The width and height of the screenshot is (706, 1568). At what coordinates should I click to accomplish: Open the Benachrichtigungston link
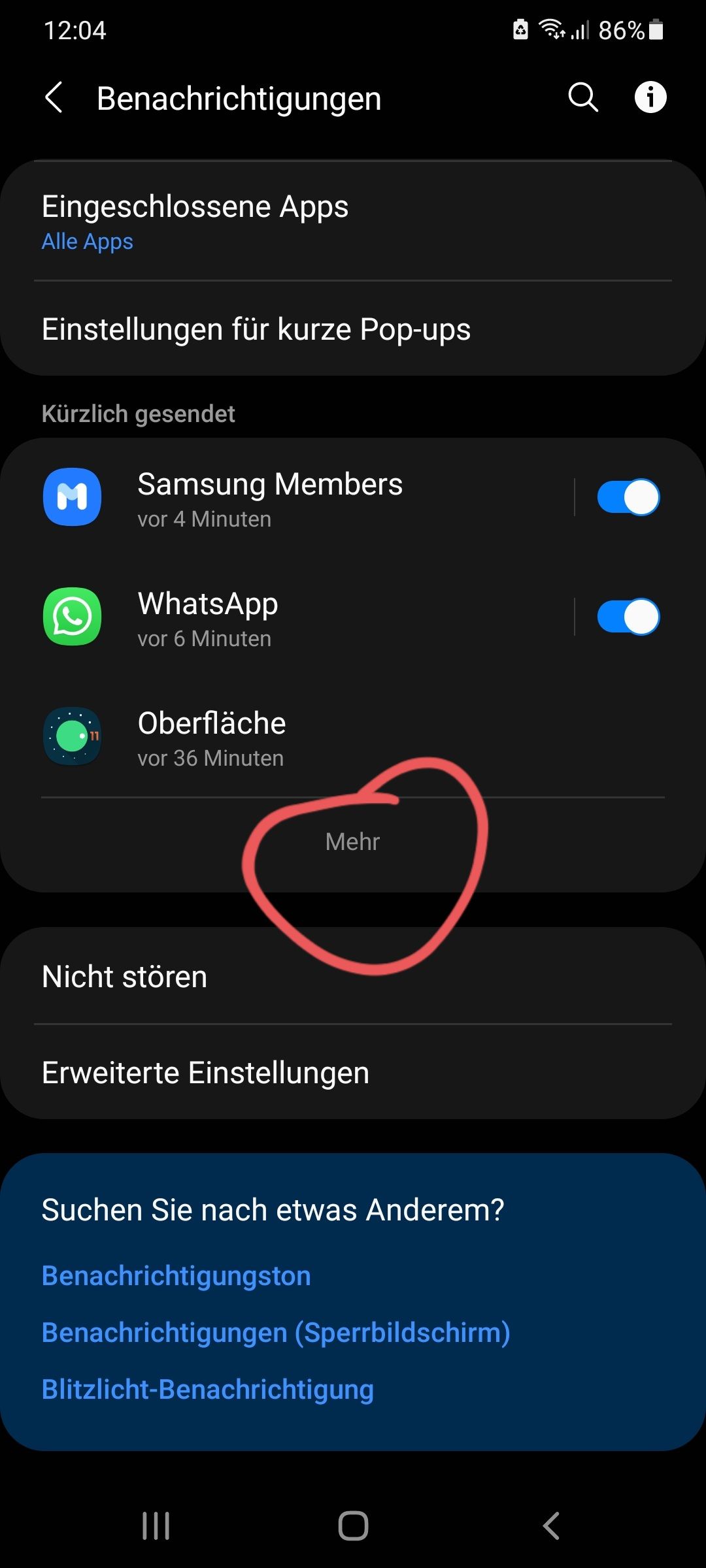point(176,1275)
